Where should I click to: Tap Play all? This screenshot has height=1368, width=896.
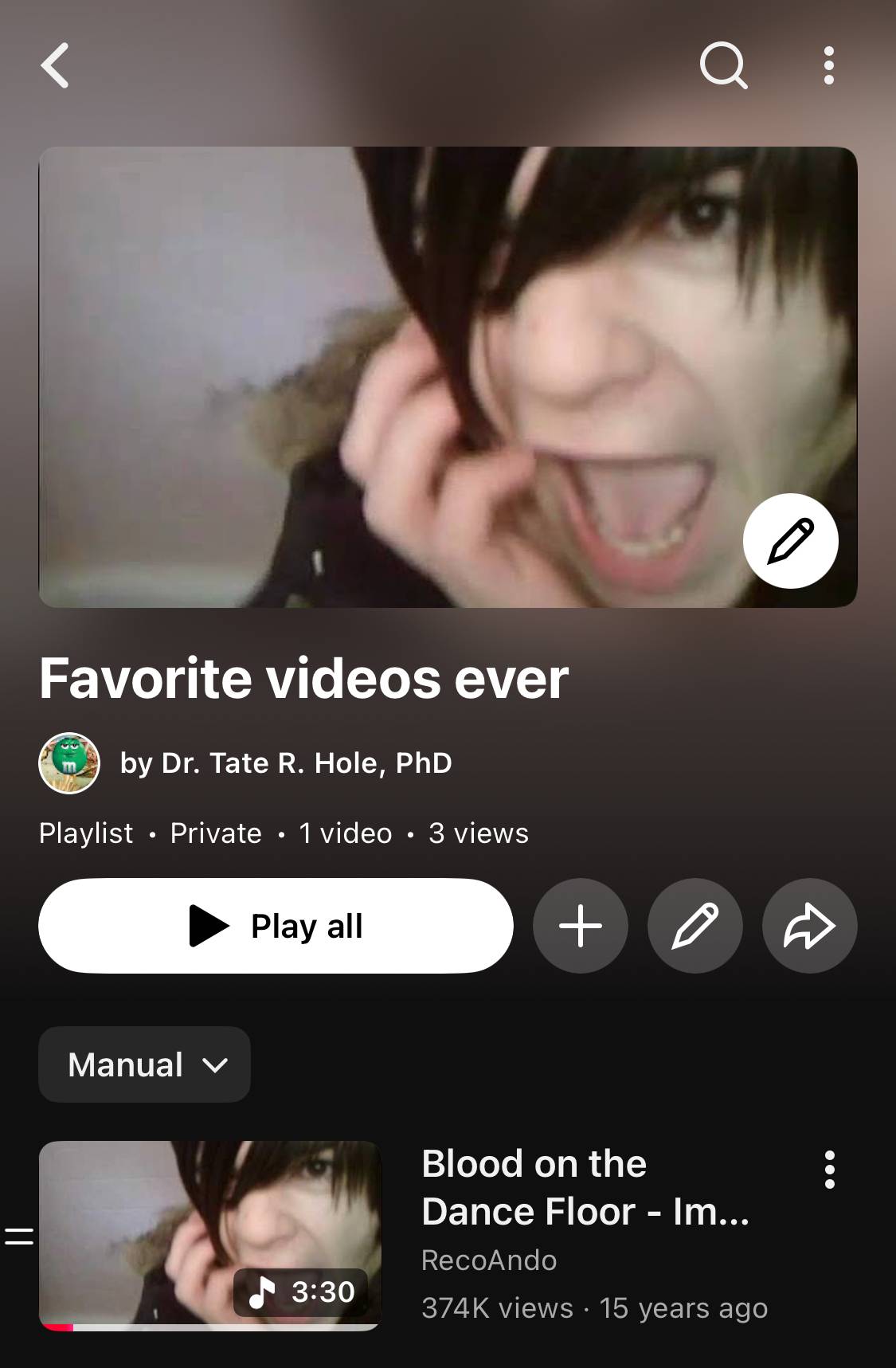pyautogui.click(x=276, y=926)
